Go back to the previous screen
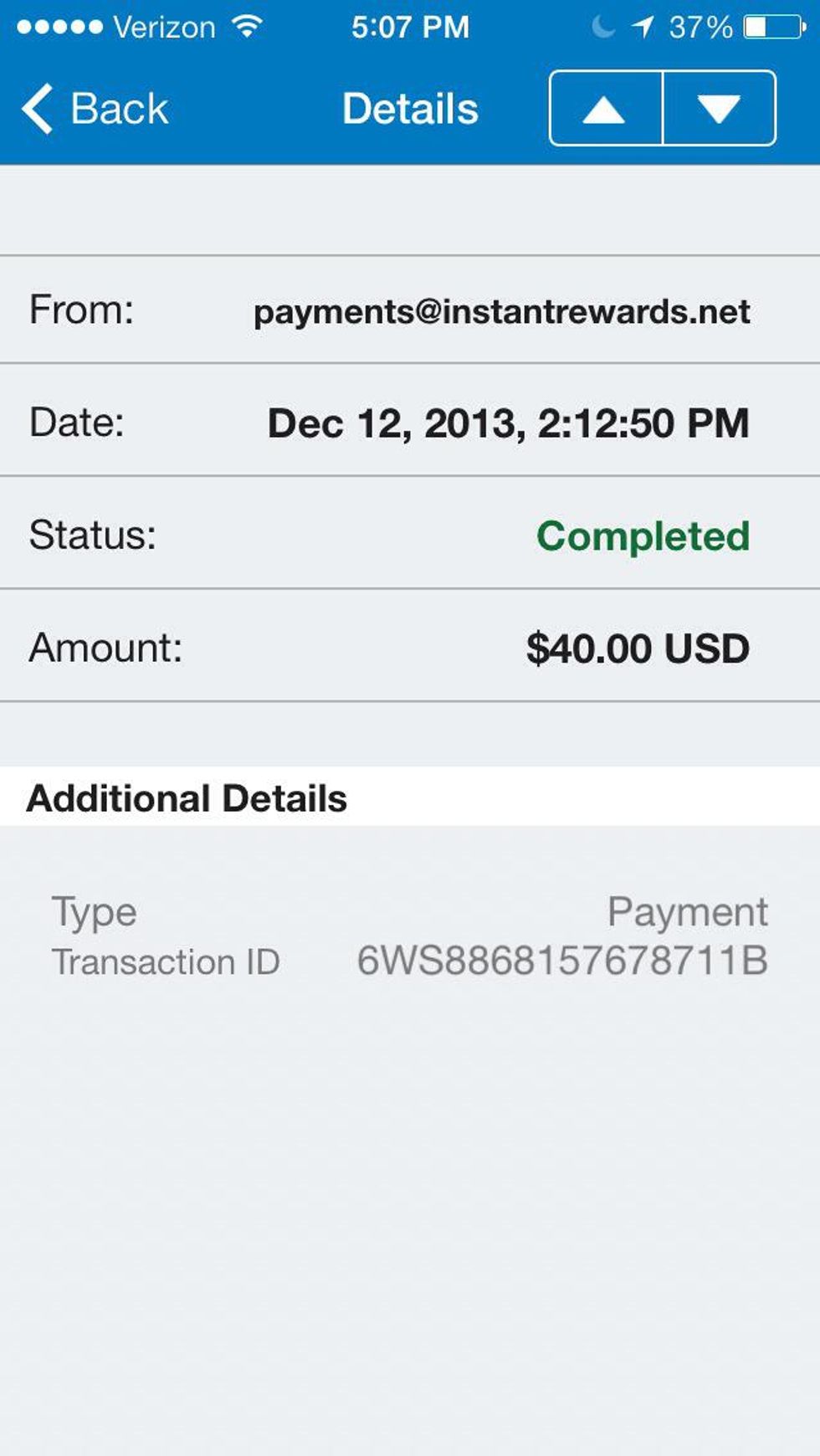Image resolution: width=820 pixels, height=1456 pixels. click(95, 109)
